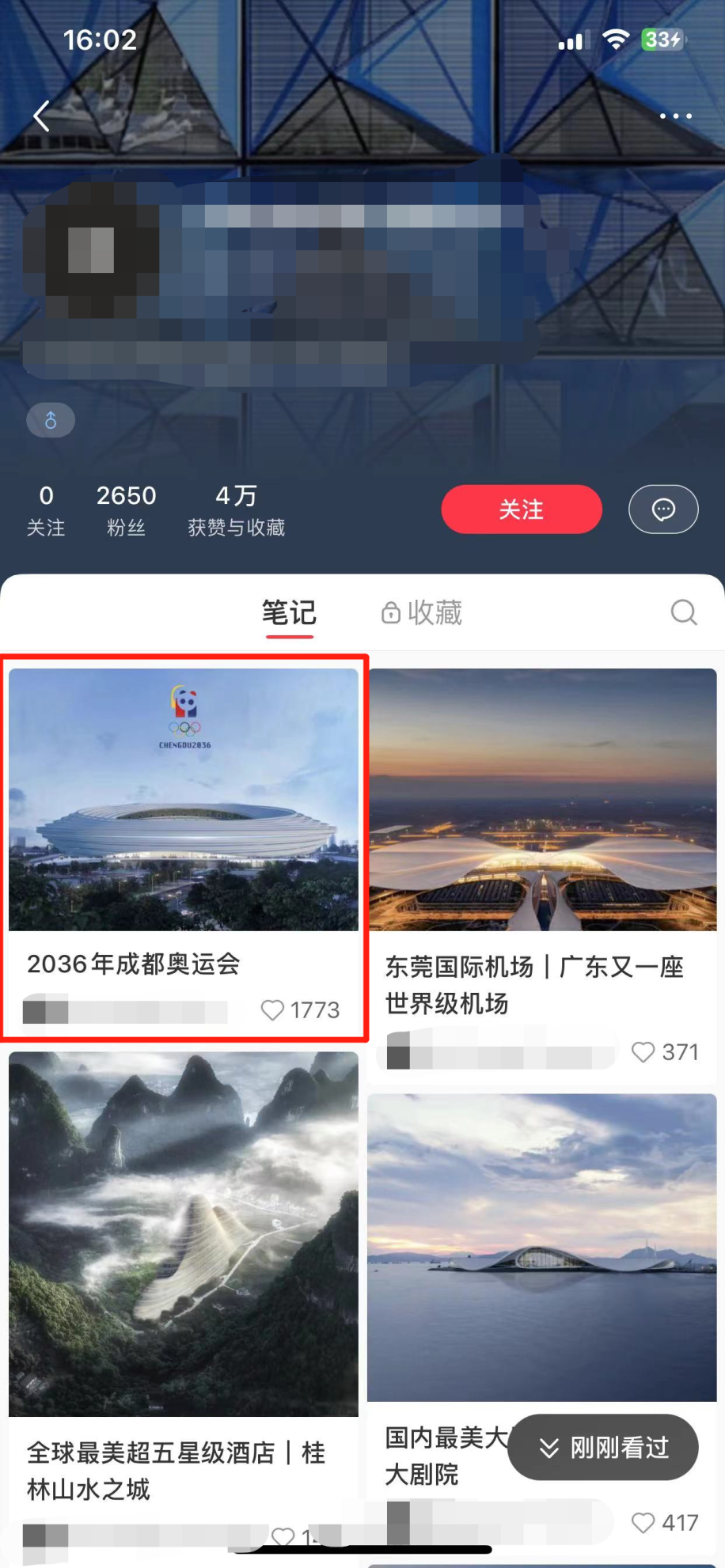This screenshot has width=725, height=1568.
Task: Open the 2036年成都奥运会 note
Action: (184, 801)
